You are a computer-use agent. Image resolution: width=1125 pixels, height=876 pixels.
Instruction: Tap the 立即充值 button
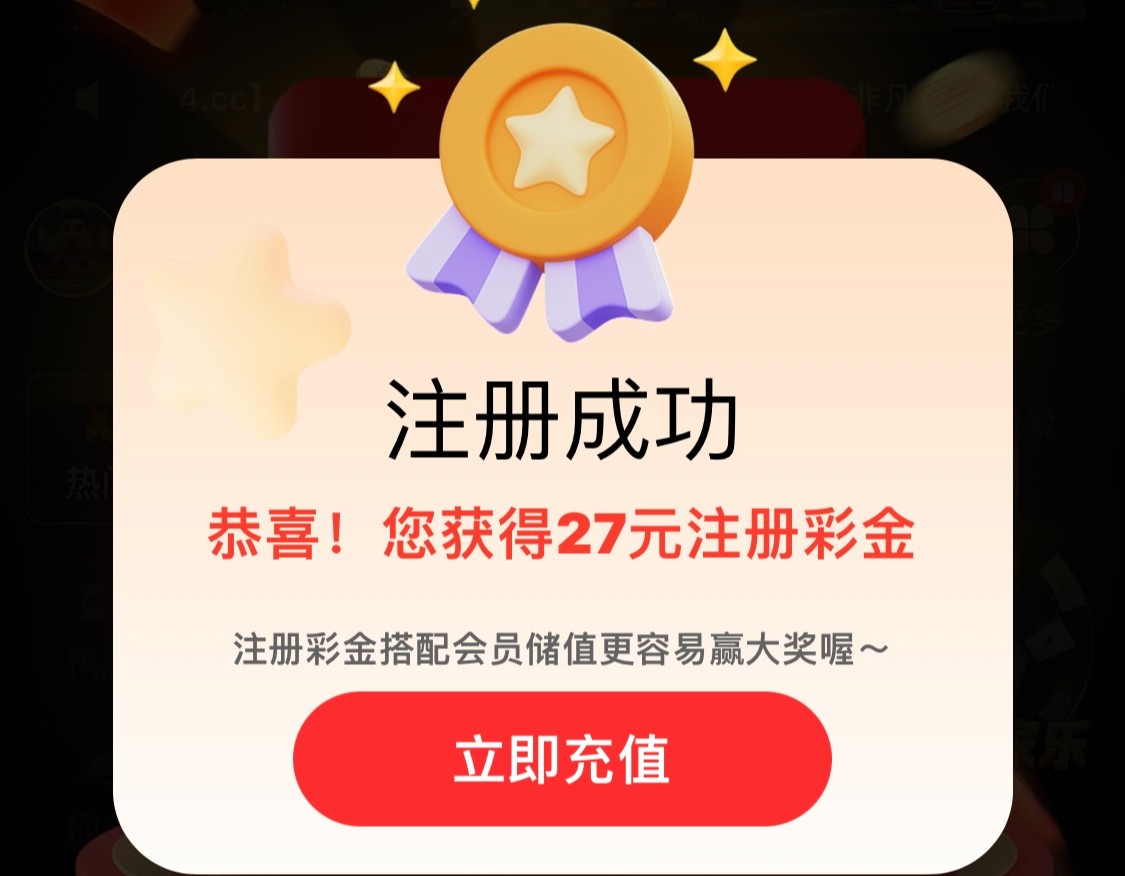pyautogui.click(x=562, y=759)
